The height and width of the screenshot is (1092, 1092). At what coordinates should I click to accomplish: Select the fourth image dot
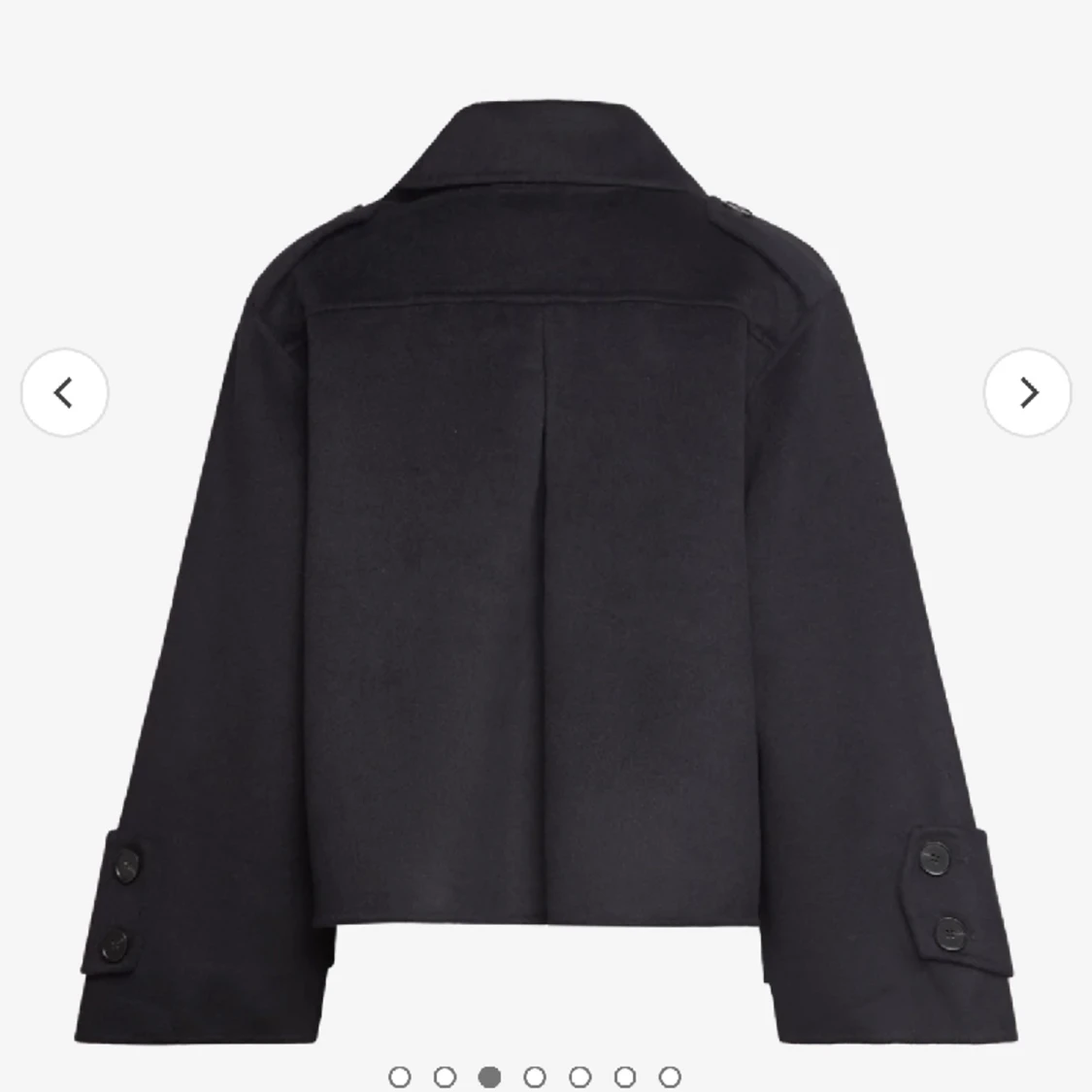(x=535, y=1076)
